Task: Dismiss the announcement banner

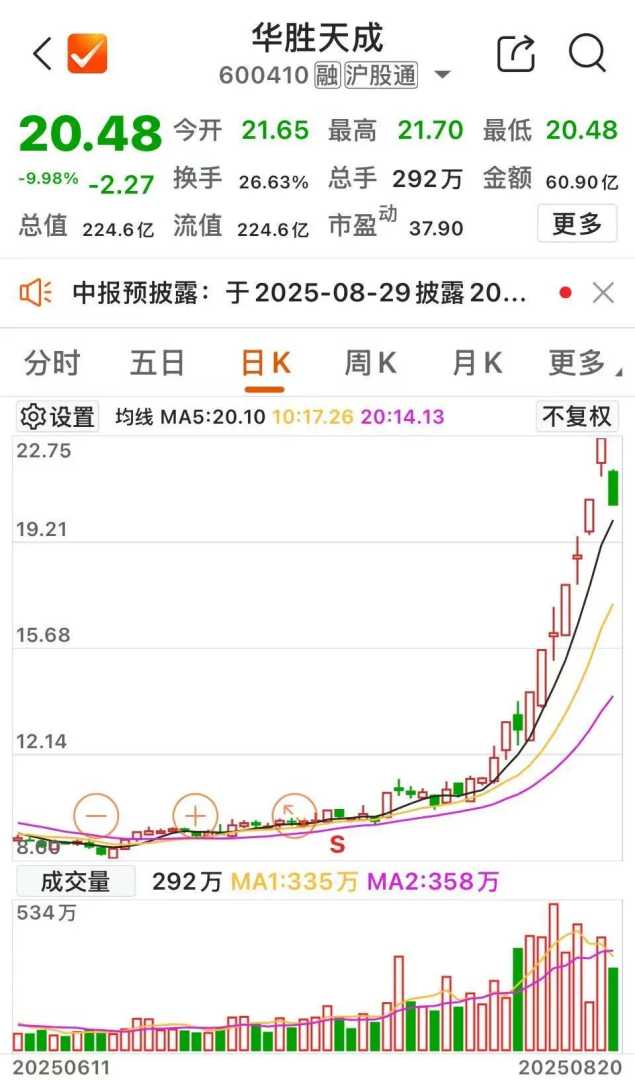Action: coord(603,293)
